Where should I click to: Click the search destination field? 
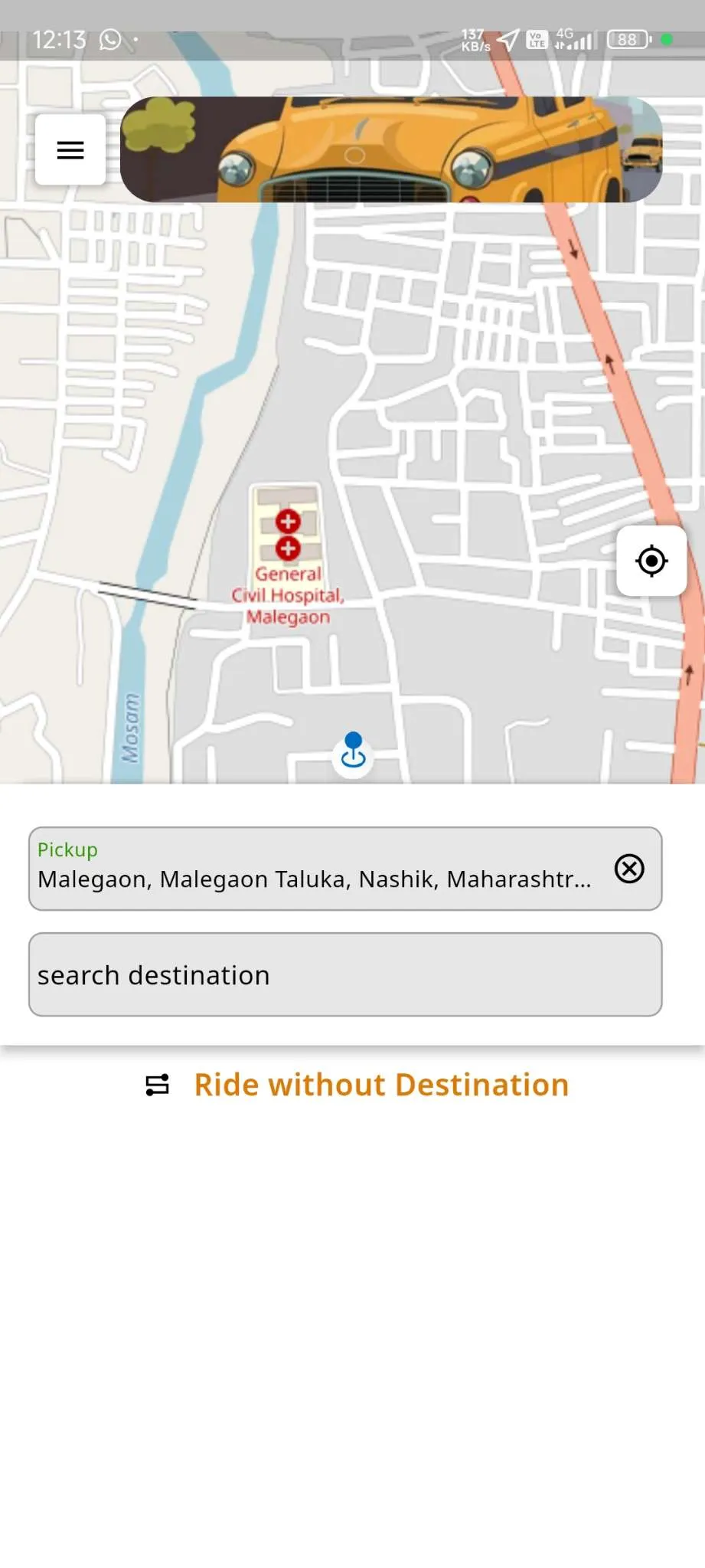pos(344,974)
